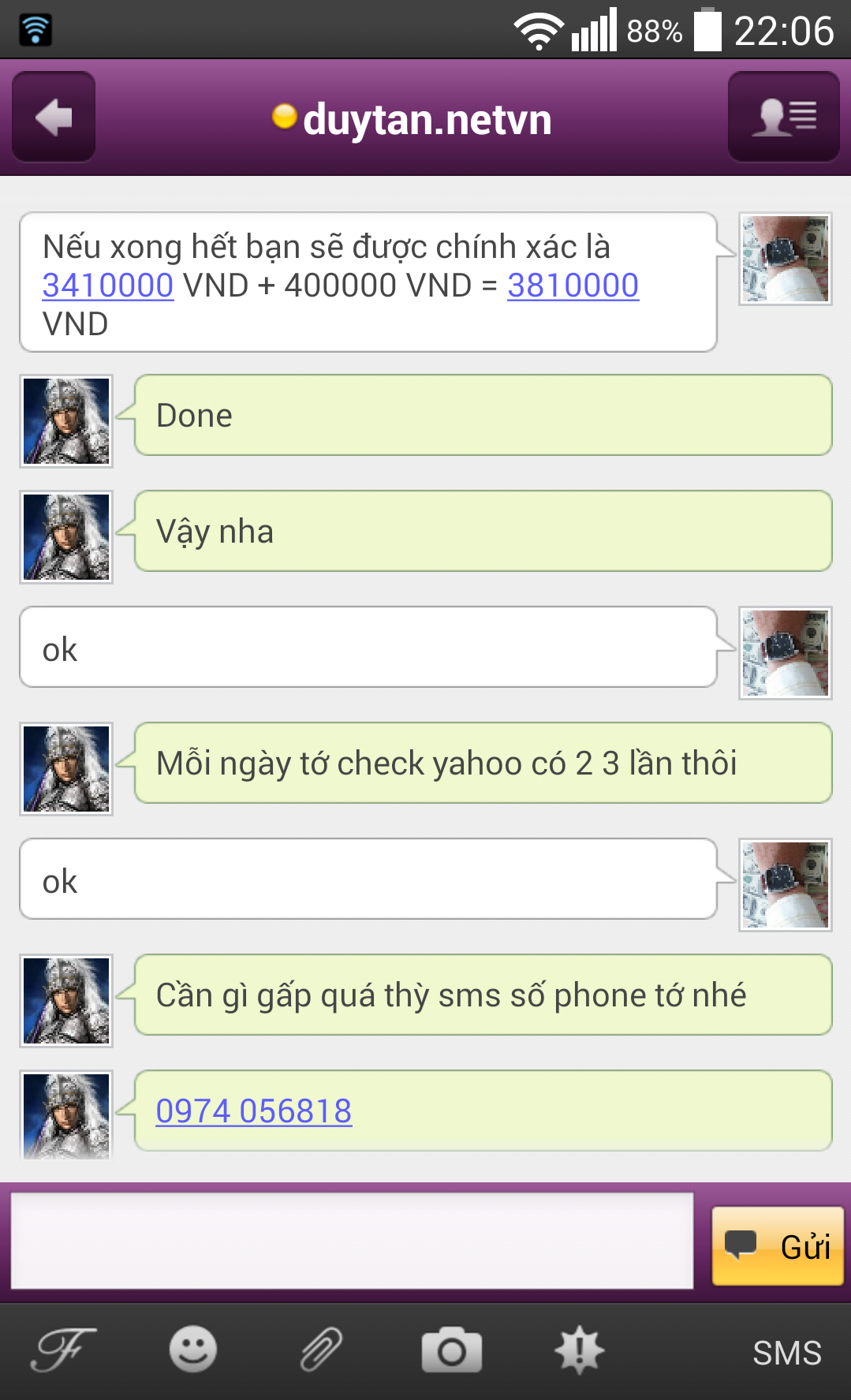This screenshot has width=851, height=1400.
Task: Switch to SMS mode
Action: 786,1353
